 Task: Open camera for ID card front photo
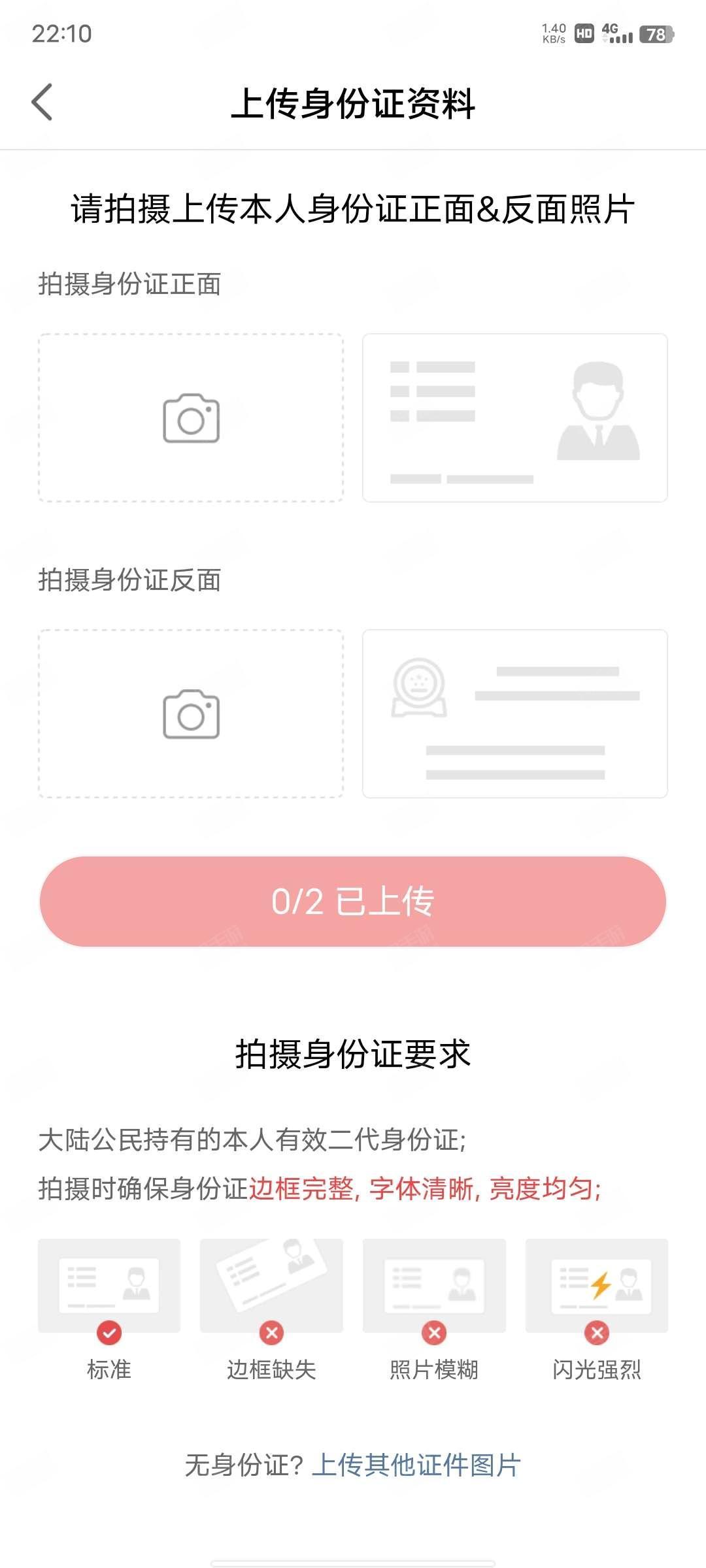191,418
